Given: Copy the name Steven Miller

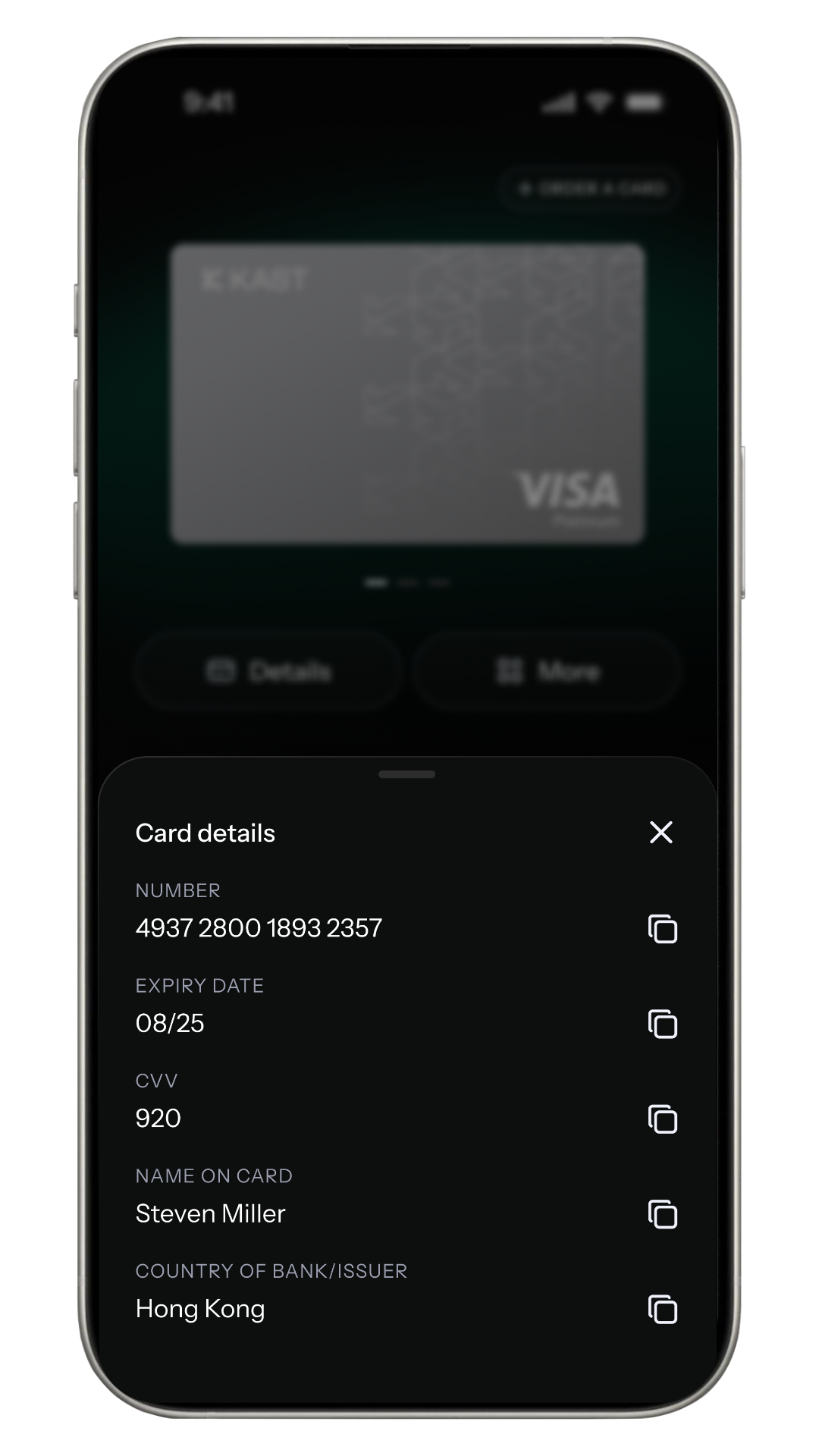Looking at the screenshot, I should pyautogui.click(x=663, y=1214).
